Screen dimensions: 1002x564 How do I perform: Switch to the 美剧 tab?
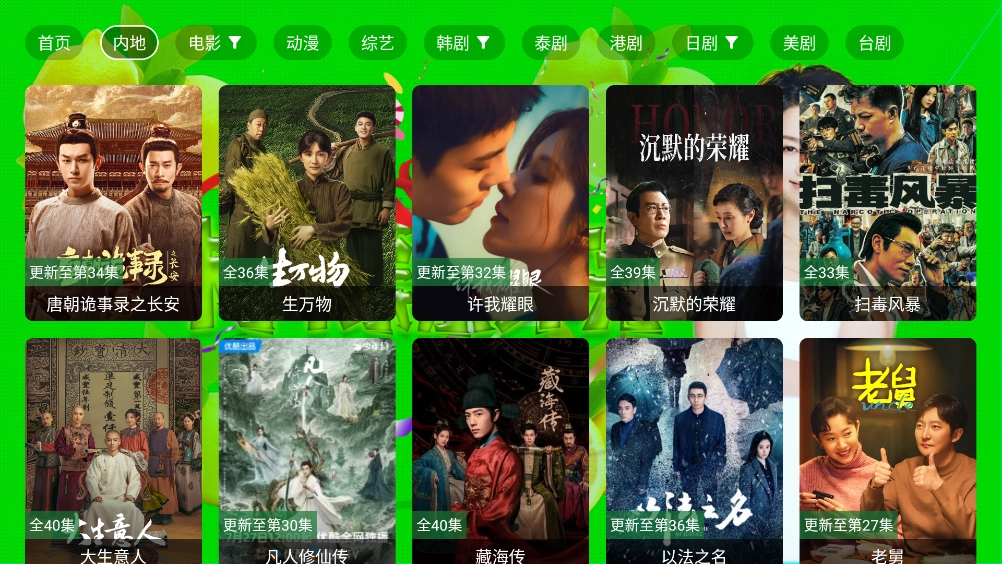(x=799, y=43)
